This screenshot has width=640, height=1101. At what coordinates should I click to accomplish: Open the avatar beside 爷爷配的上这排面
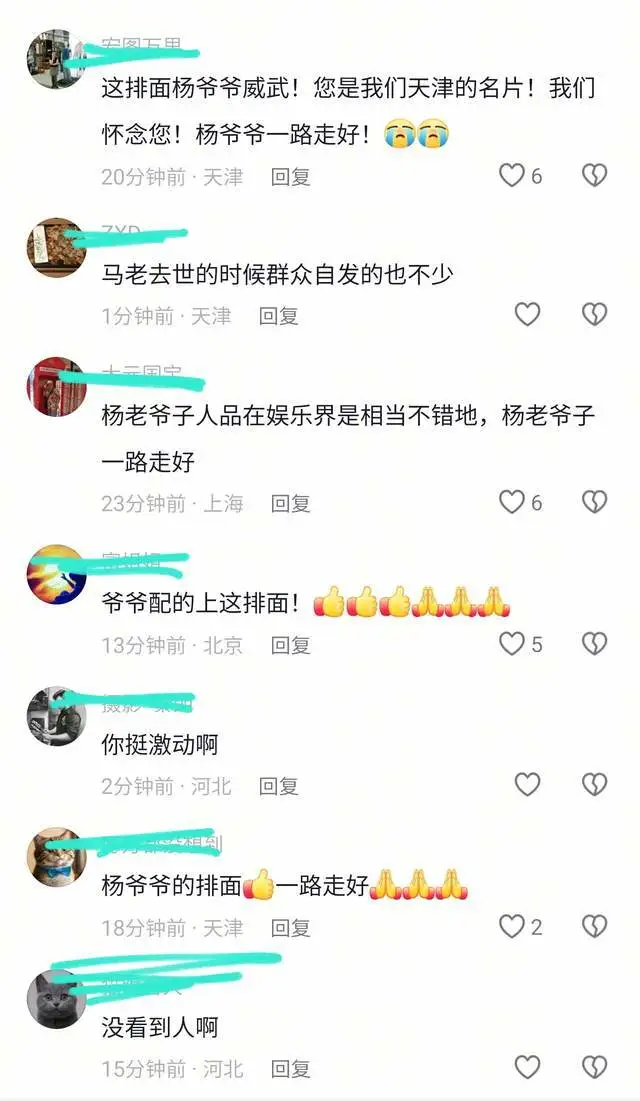click(56, 574)
